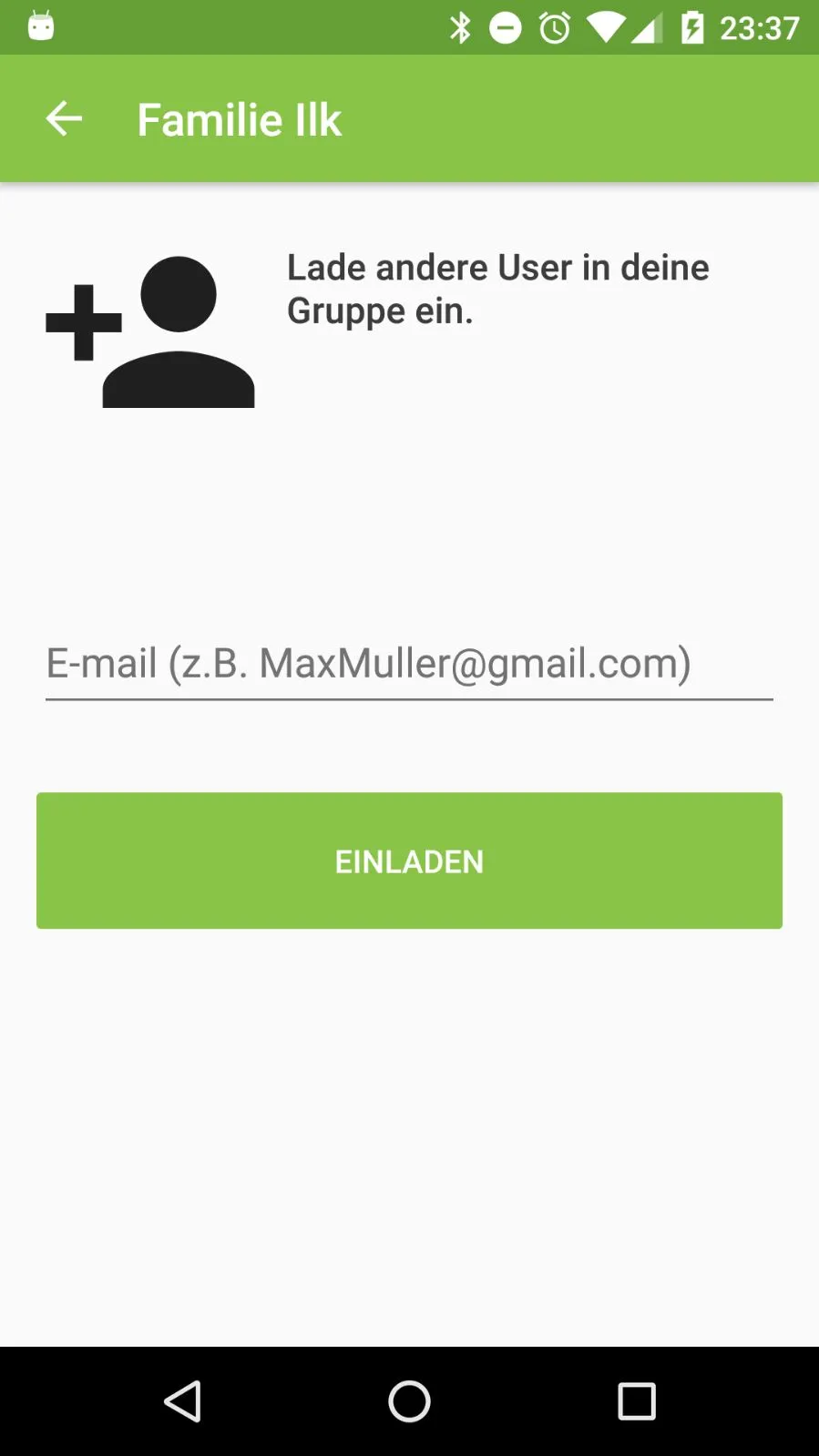Screen dimensions: 819x1456
Task: Focus the E-mail input field
Action: 409,664
